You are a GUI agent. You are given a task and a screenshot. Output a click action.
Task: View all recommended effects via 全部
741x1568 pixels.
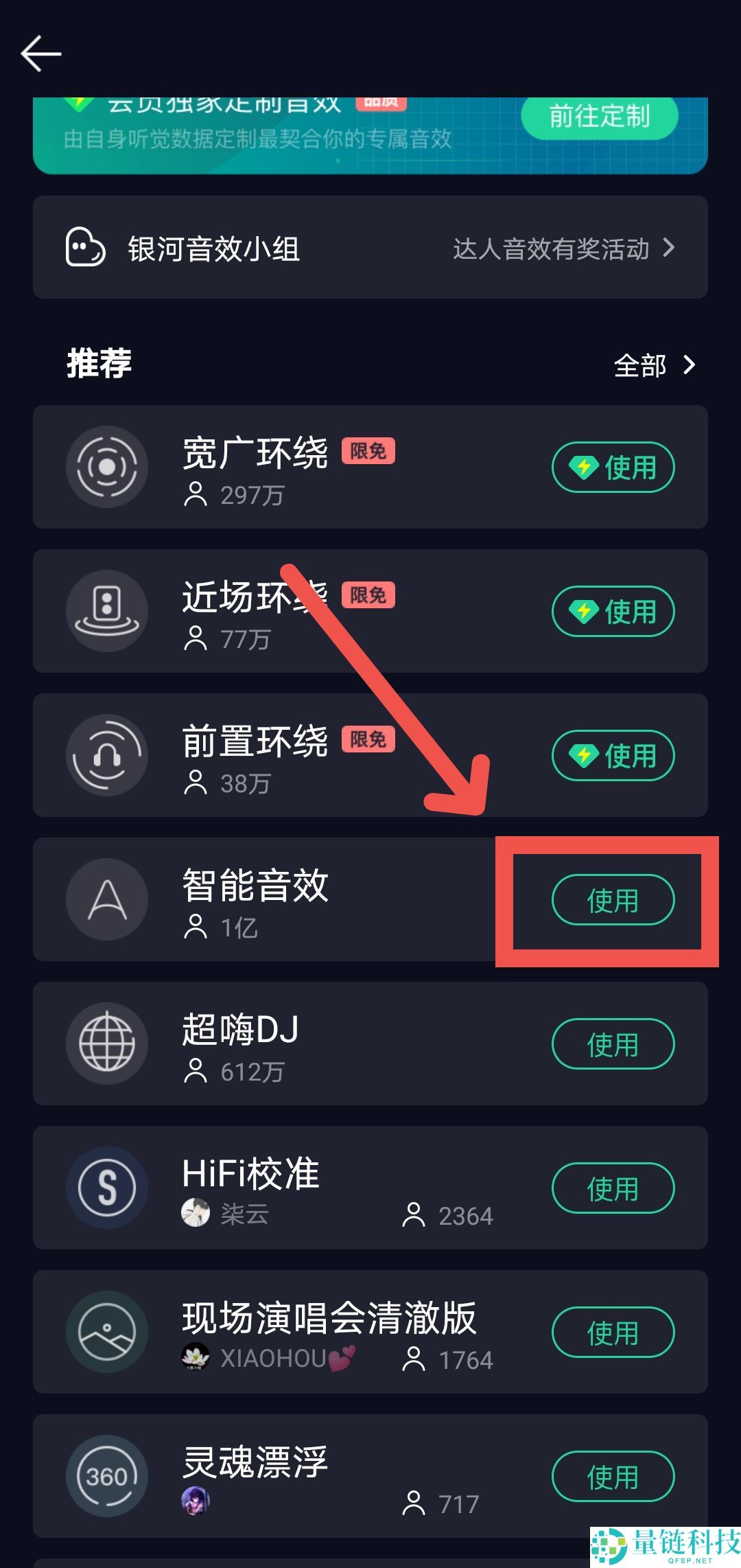coord(654,365)
